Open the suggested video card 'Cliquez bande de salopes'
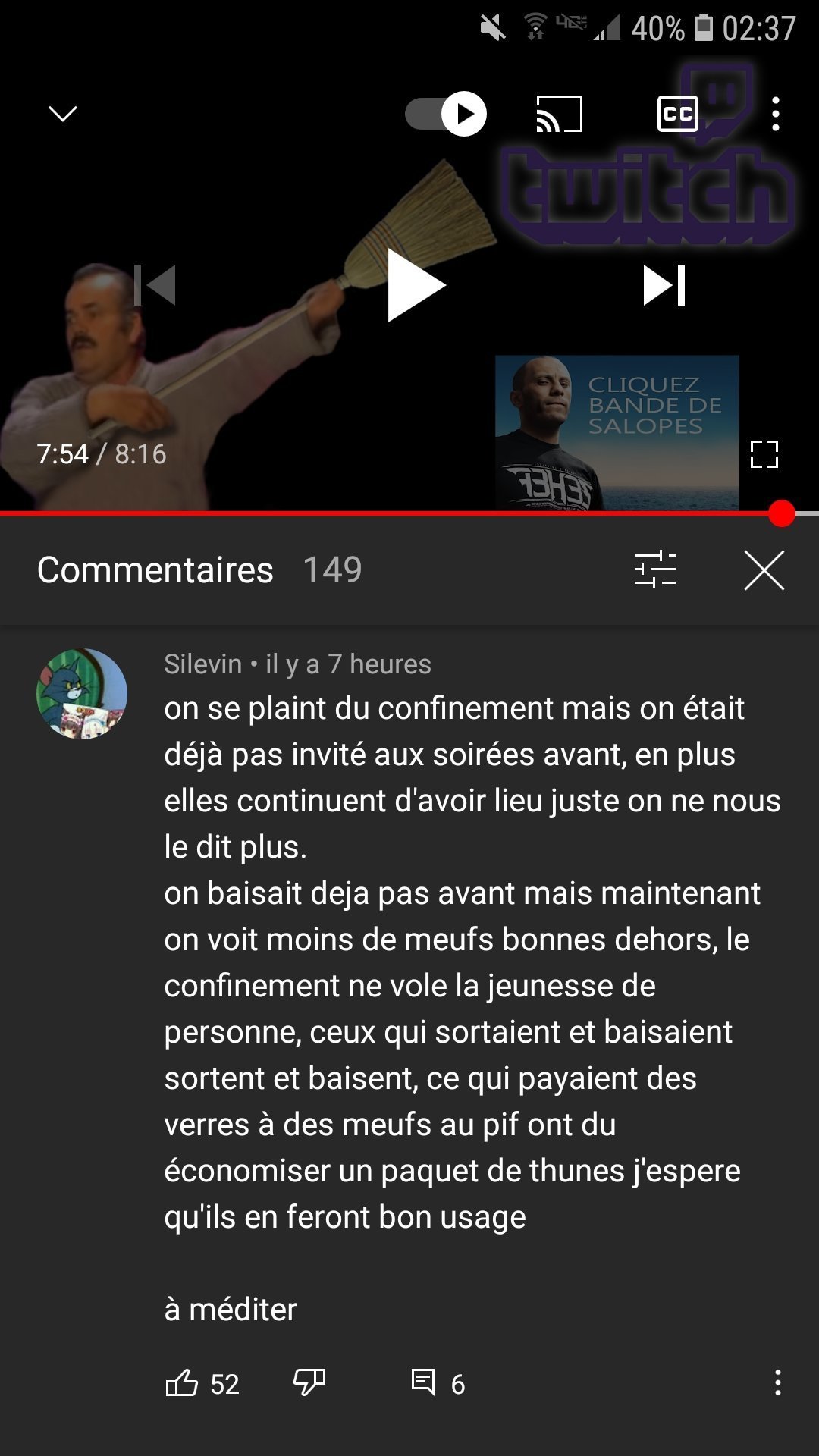The width and height of the screenshot is (819, 1456). 617,432
